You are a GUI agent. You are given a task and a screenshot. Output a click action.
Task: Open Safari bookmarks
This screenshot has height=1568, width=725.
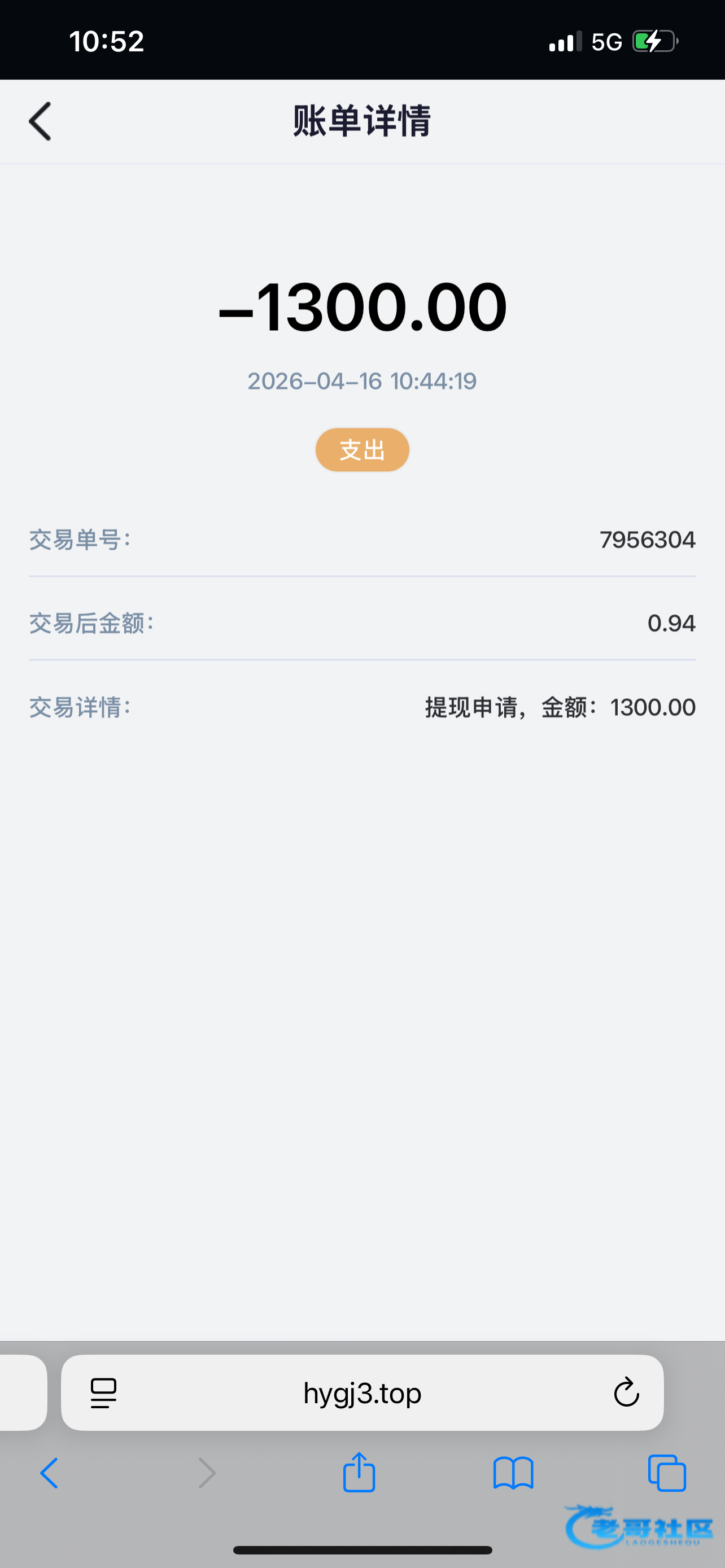click(513, 1473)
